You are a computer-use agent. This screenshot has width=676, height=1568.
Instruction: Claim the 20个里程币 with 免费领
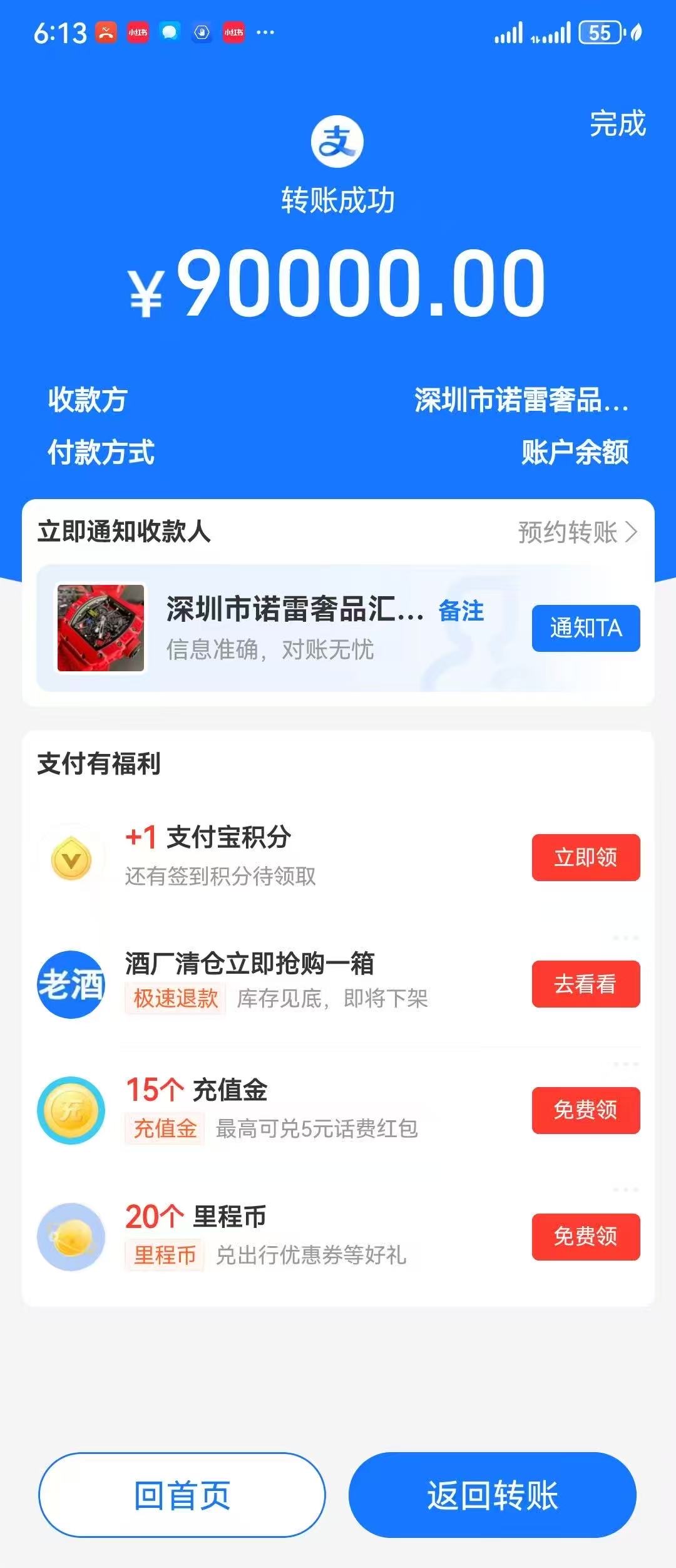tap(585, 1237)
